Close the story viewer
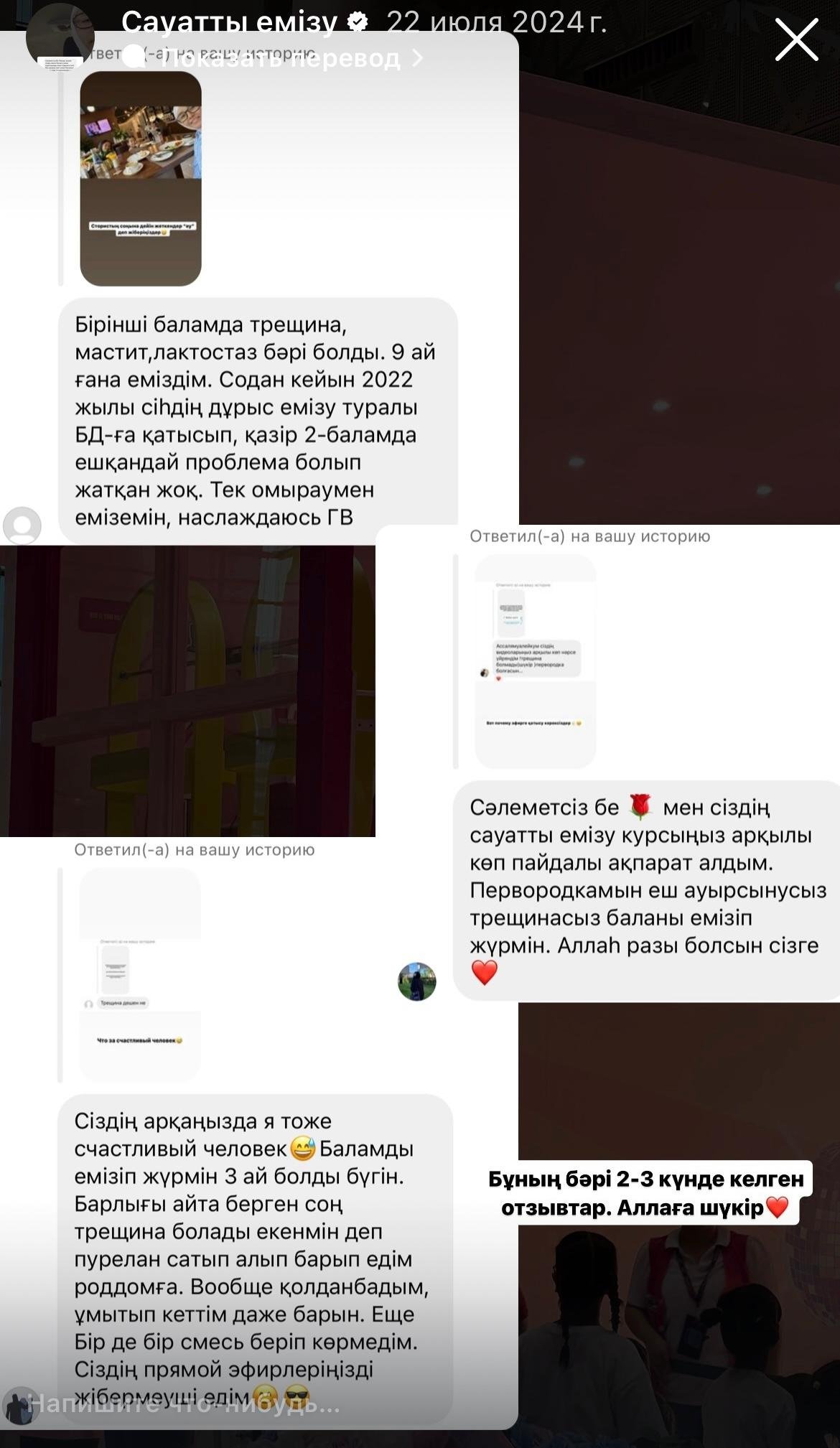Viewport: 840px width, 1448px height. tap(796, 40)
